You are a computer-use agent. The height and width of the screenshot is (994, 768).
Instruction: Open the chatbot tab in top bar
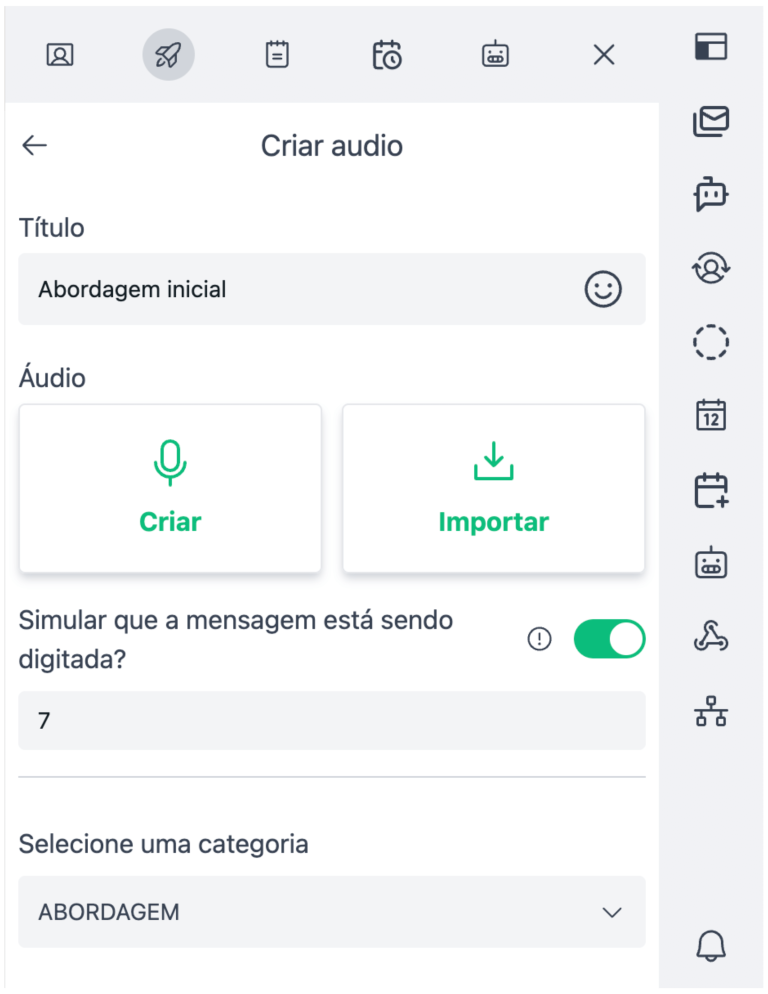(x=495, y=55)
